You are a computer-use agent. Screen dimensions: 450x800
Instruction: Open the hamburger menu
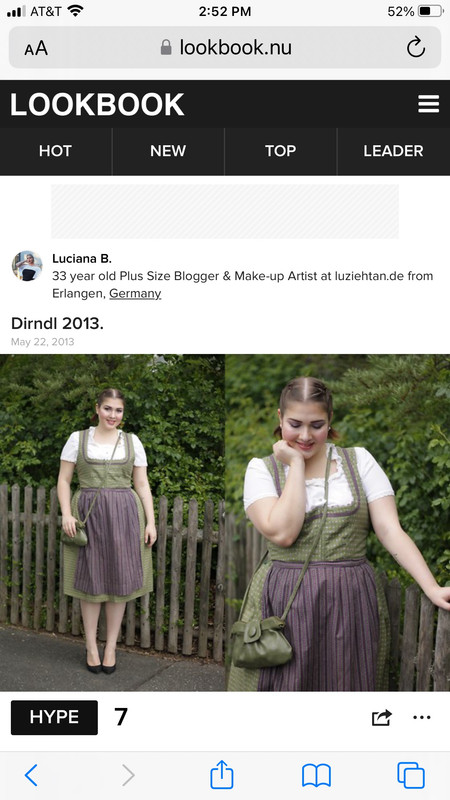tap(428, 104)
